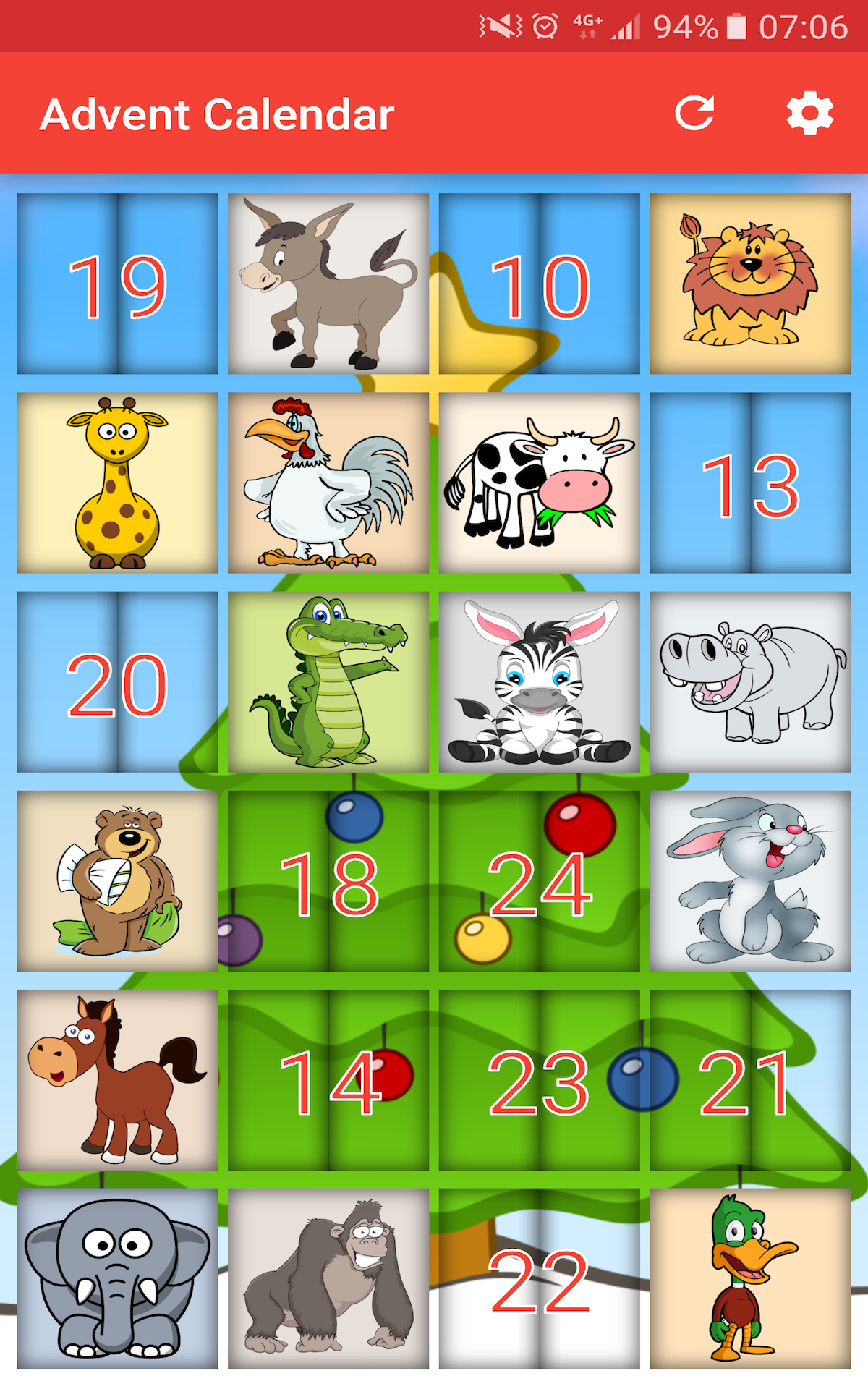Select the rabbit thumbnail

[x=752, y=884]
